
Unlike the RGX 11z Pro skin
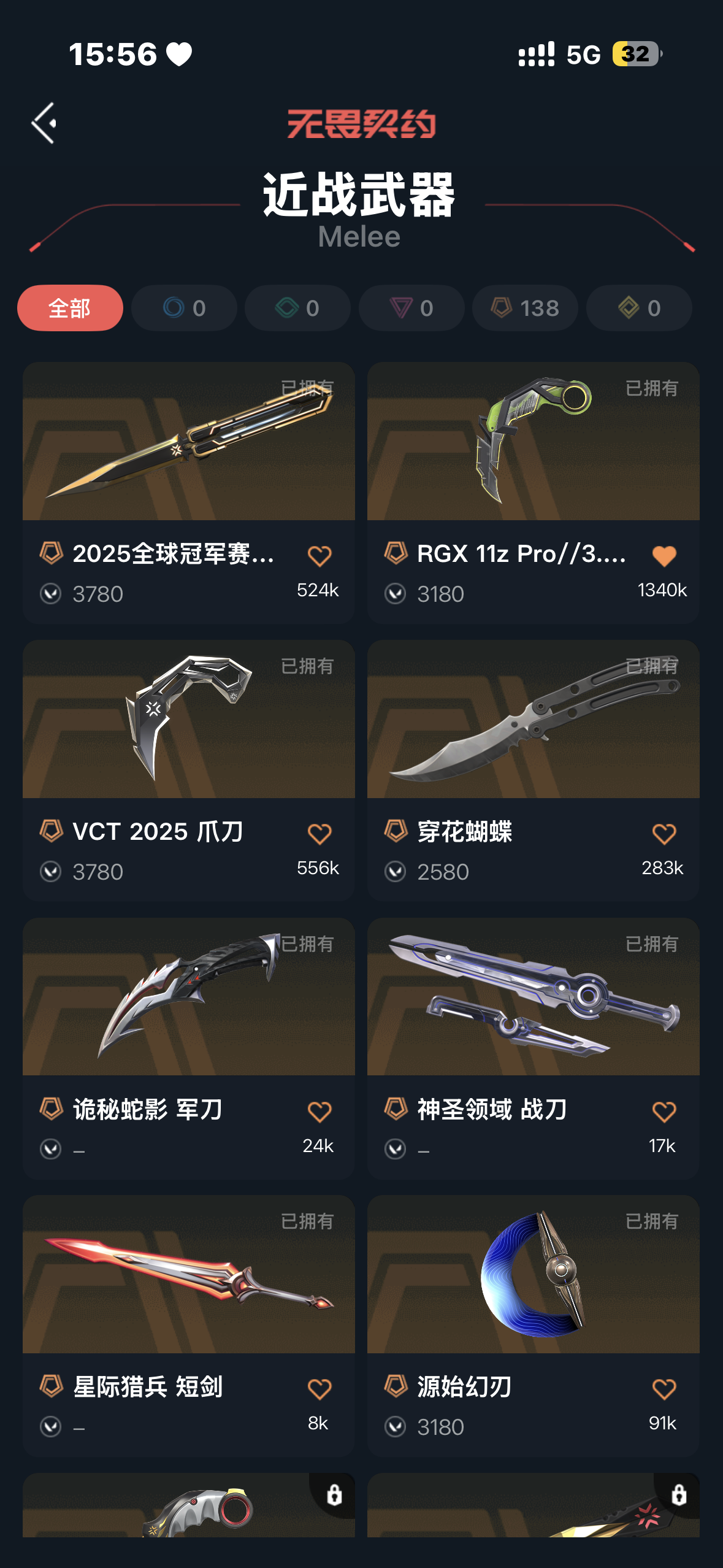664,556
